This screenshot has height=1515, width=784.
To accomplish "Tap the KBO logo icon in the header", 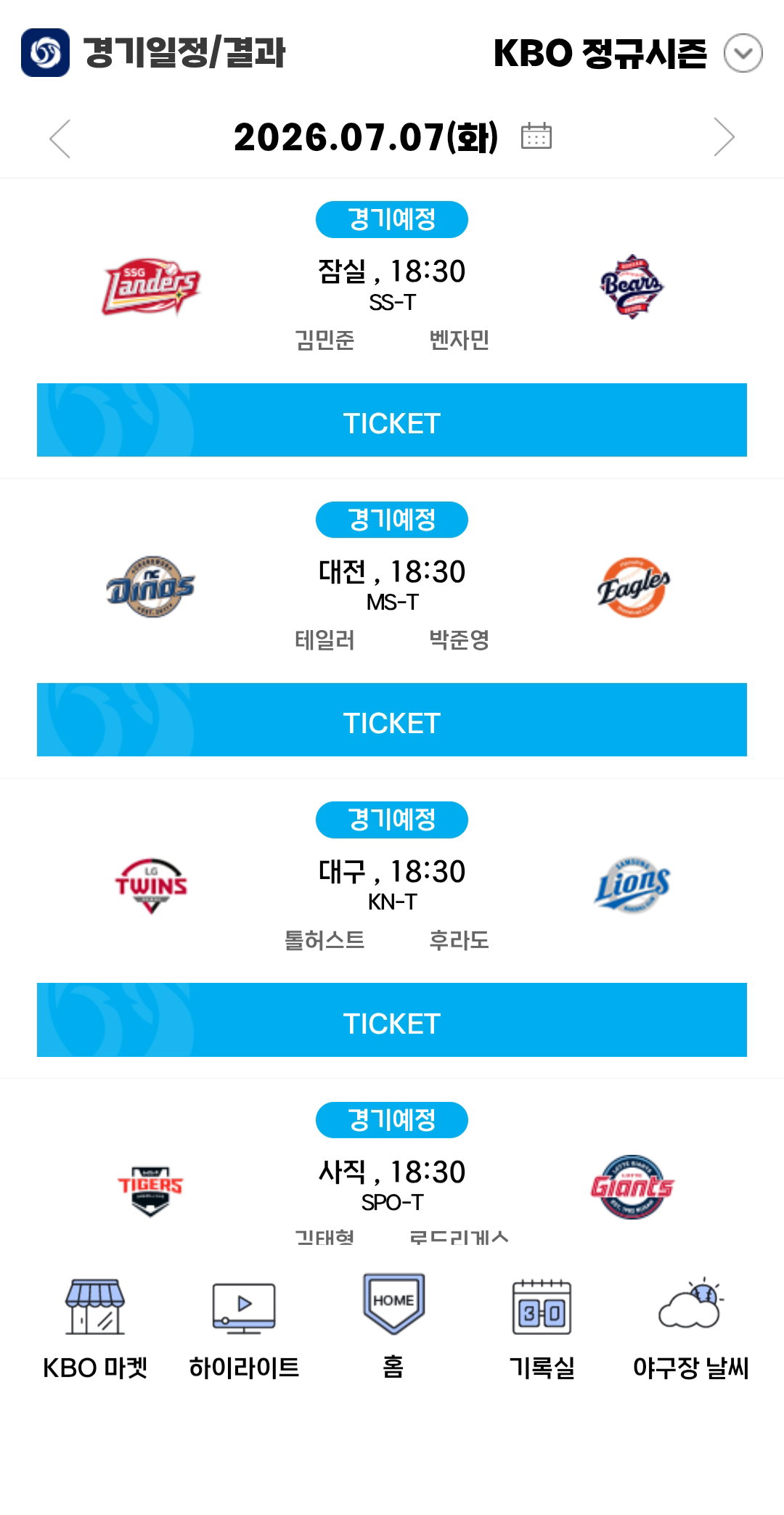I will click(45, 52).
